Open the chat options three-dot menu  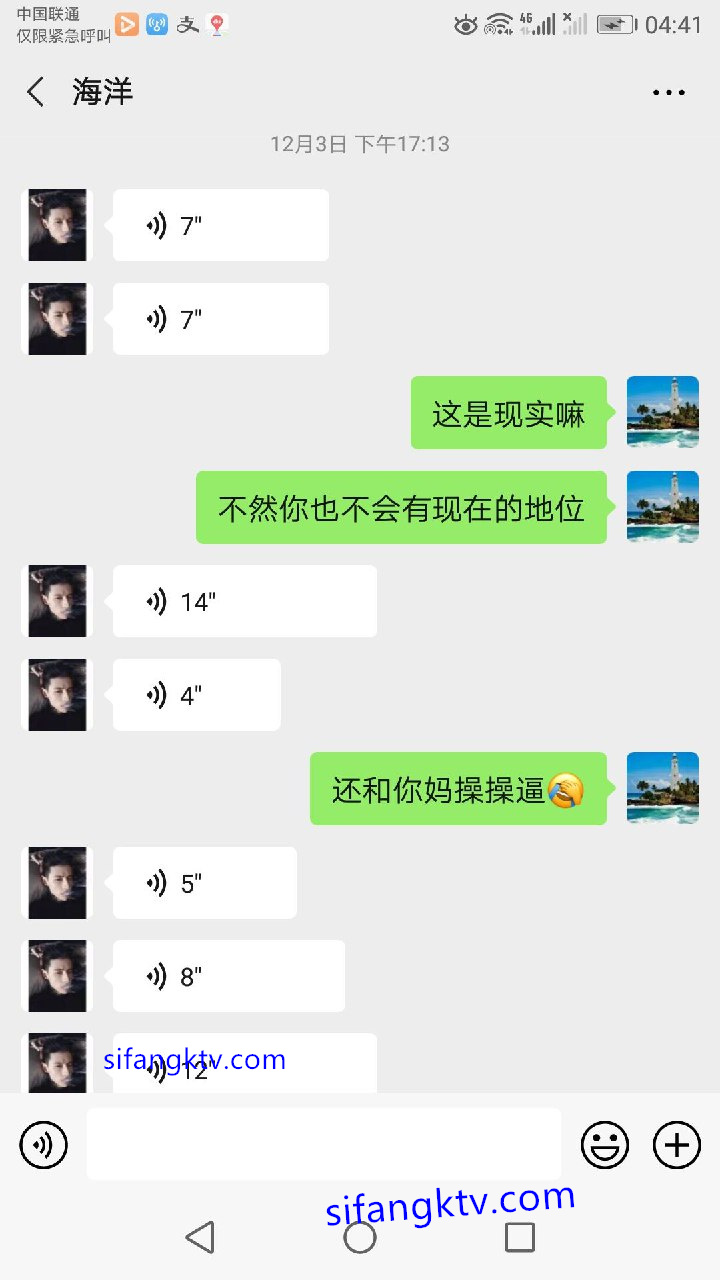tap(668, 92)
